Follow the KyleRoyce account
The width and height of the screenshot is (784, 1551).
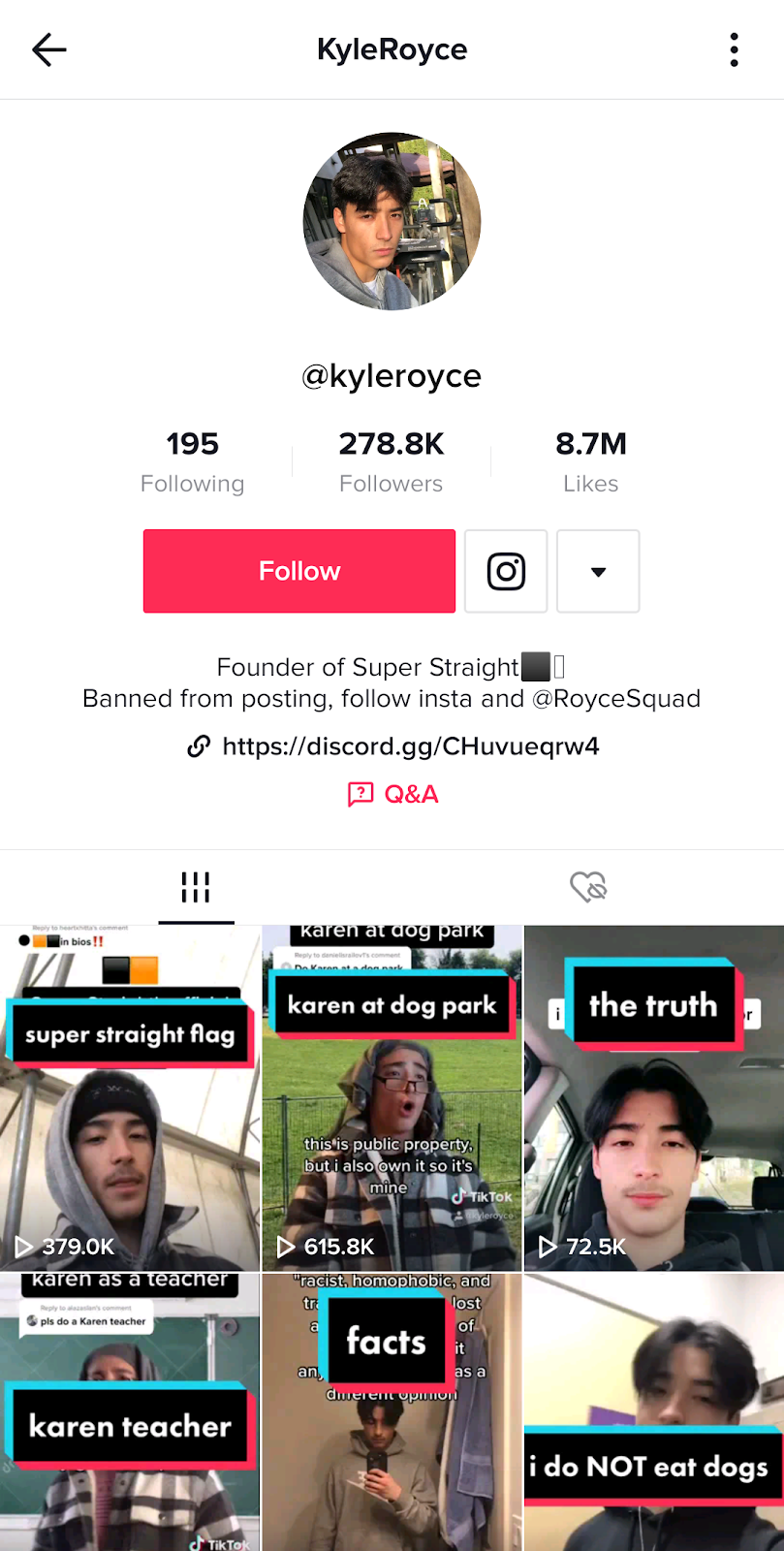tap(299, 571)
